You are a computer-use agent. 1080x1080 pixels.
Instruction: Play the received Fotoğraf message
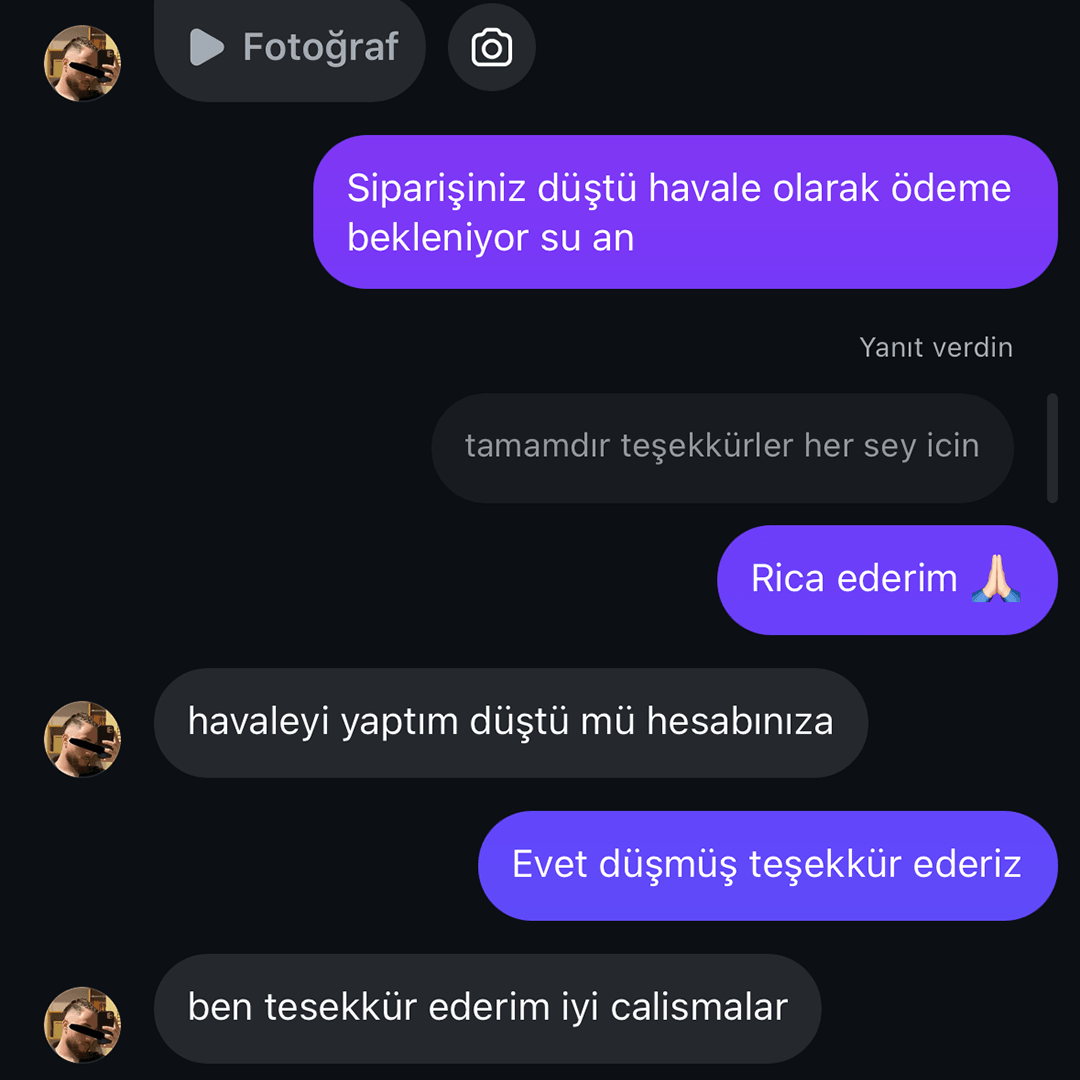coord(290,47)
